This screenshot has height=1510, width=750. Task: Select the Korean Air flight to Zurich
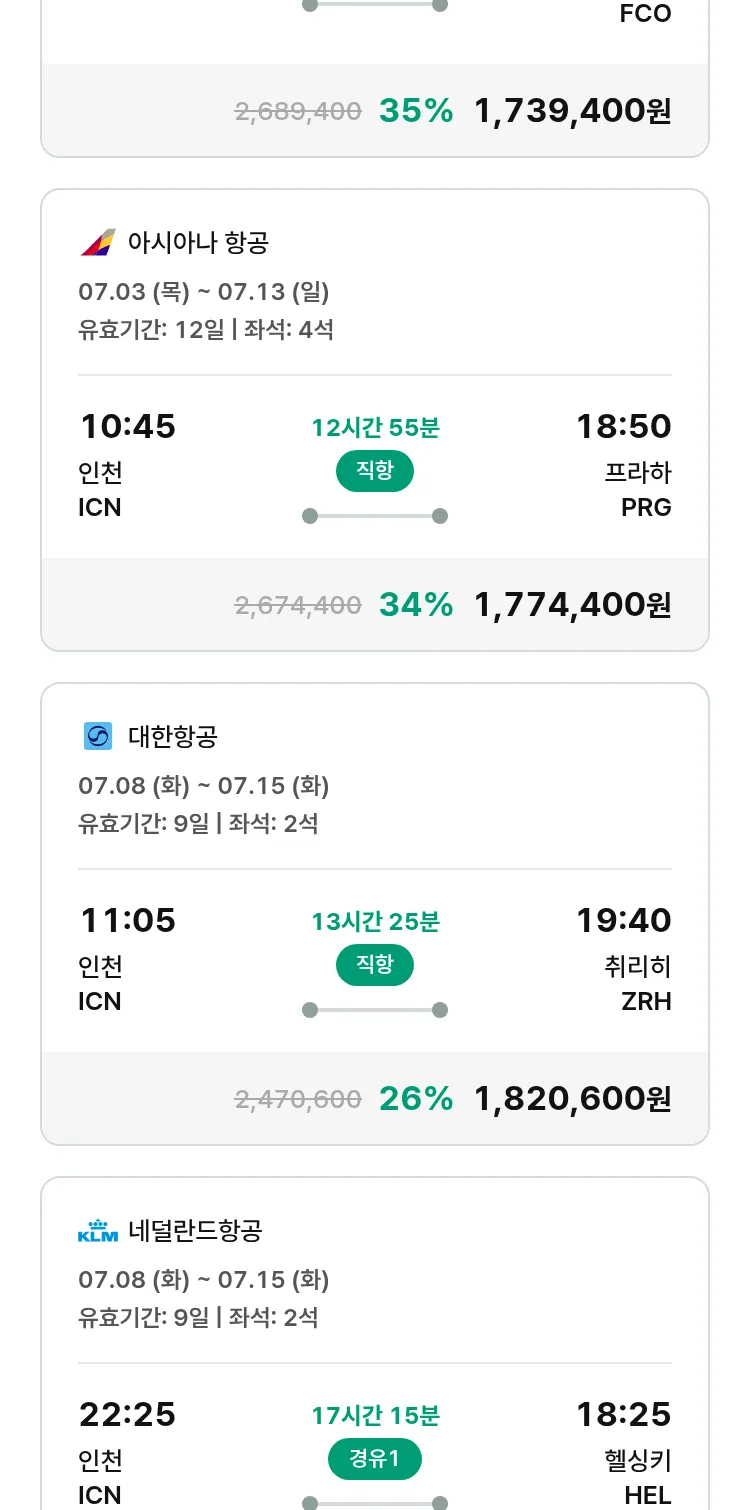click(x=375, y=914)
